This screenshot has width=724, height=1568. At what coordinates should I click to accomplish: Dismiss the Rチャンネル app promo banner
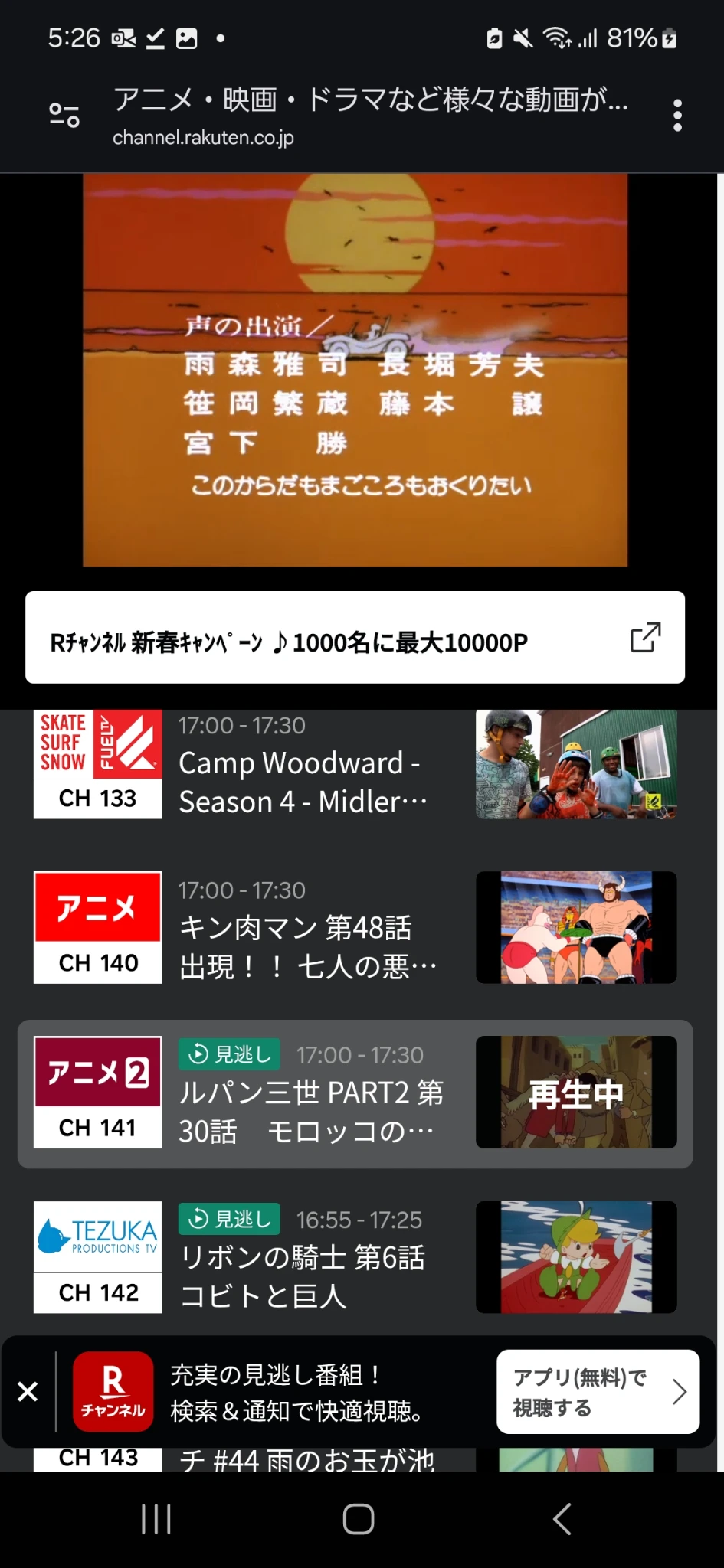point(28,1391)
